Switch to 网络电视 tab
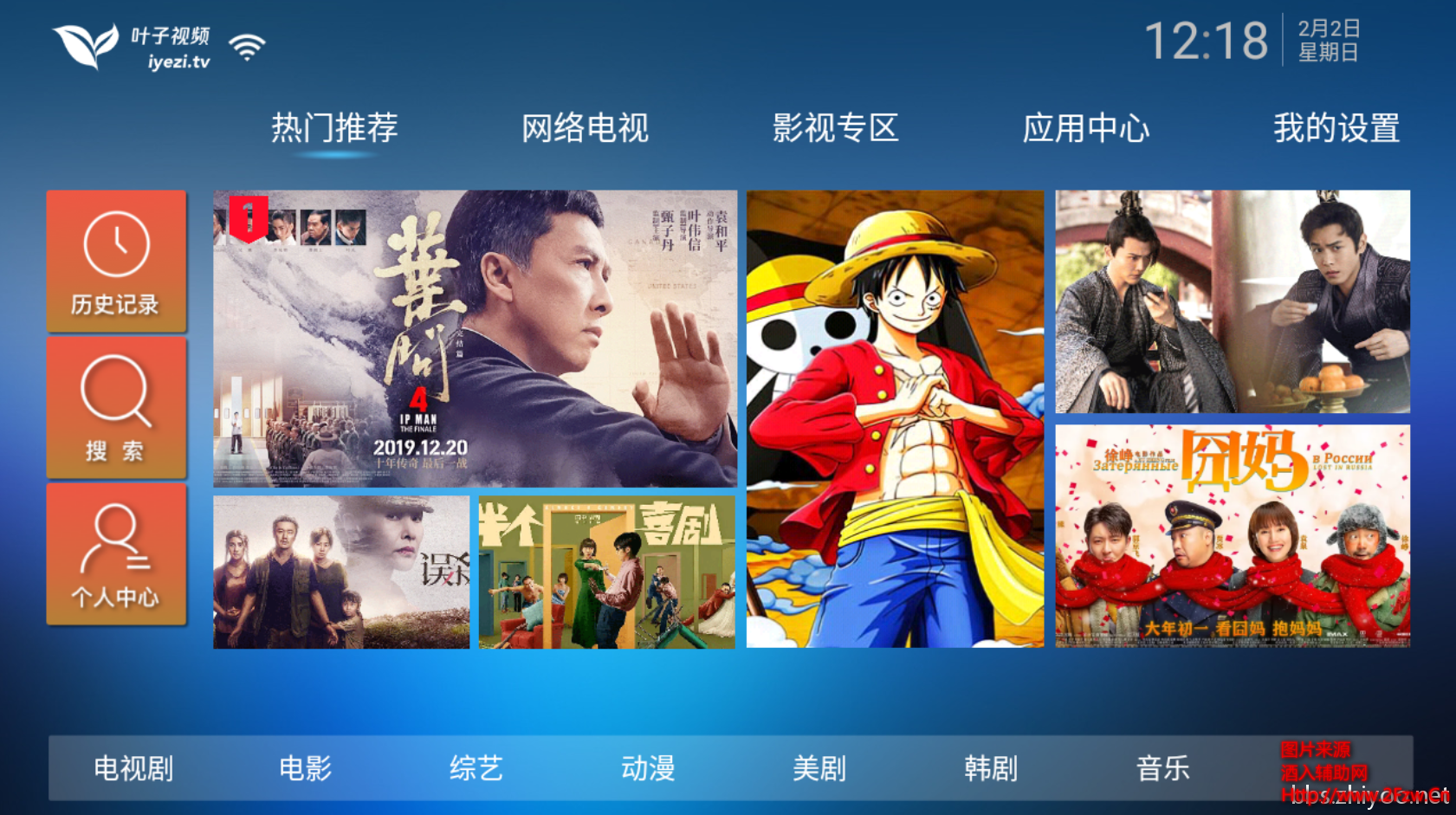1456x815 pixels. (585, 128)
